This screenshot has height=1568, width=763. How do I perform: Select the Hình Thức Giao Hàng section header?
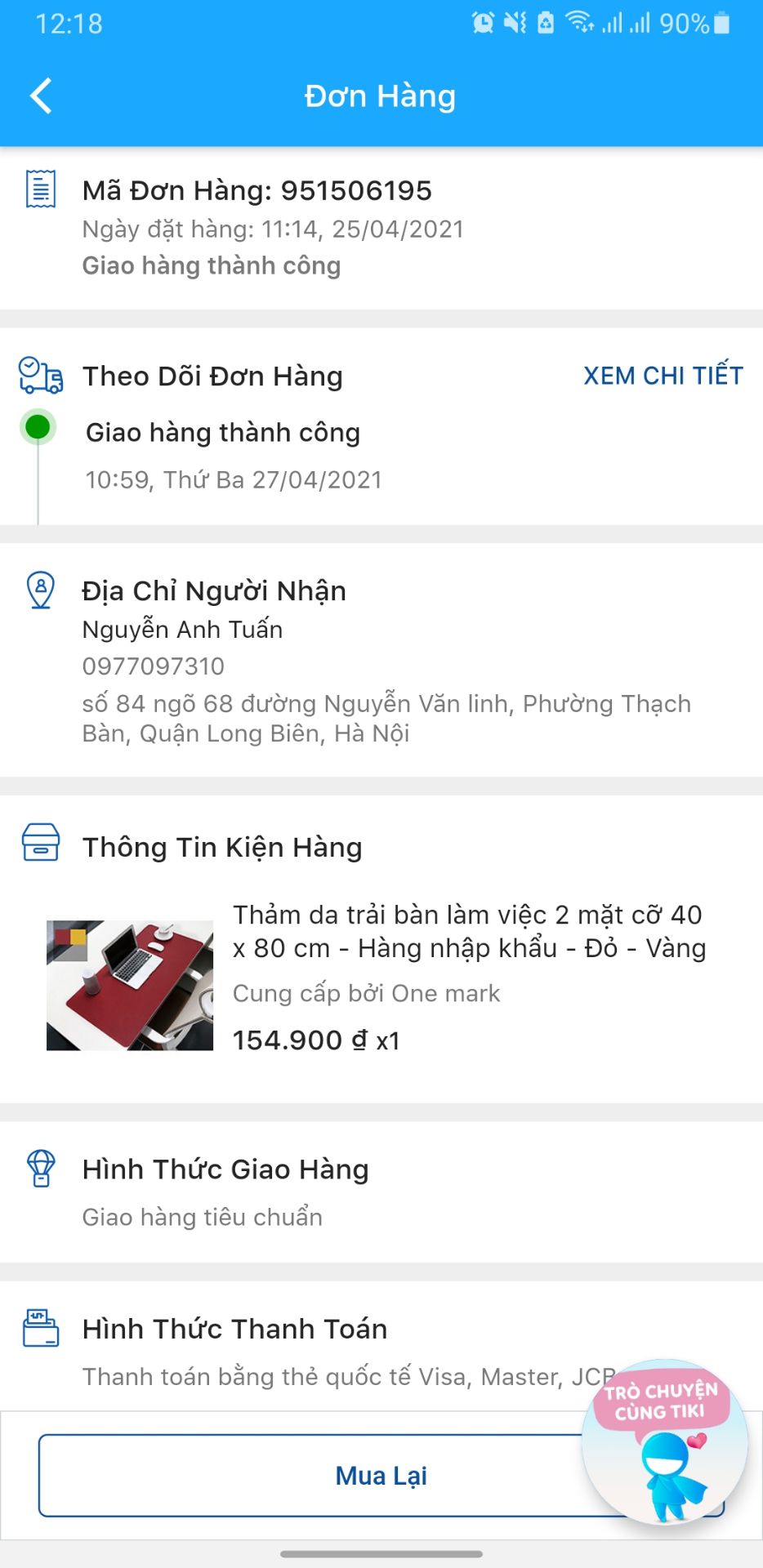[226, 1169]
